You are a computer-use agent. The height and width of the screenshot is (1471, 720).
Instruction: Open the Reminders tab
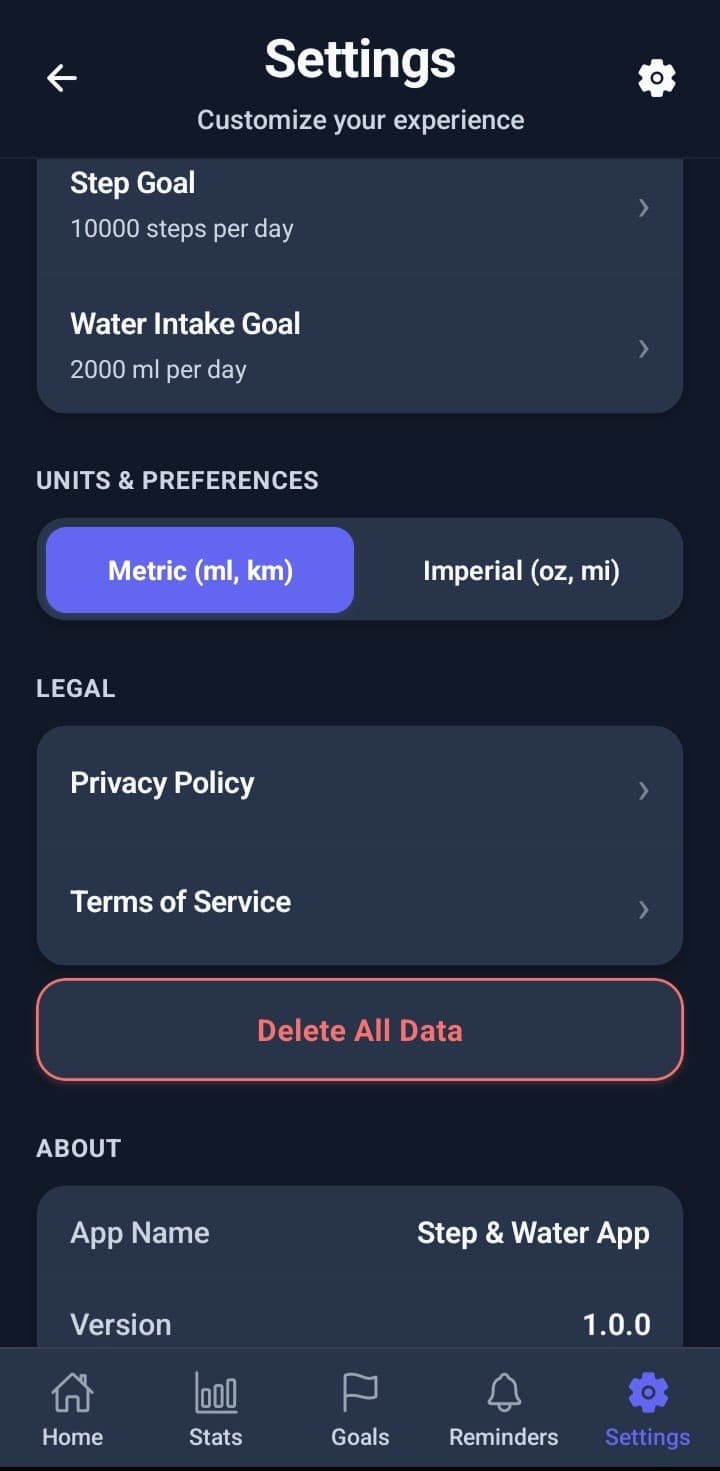click(504, 1410)
